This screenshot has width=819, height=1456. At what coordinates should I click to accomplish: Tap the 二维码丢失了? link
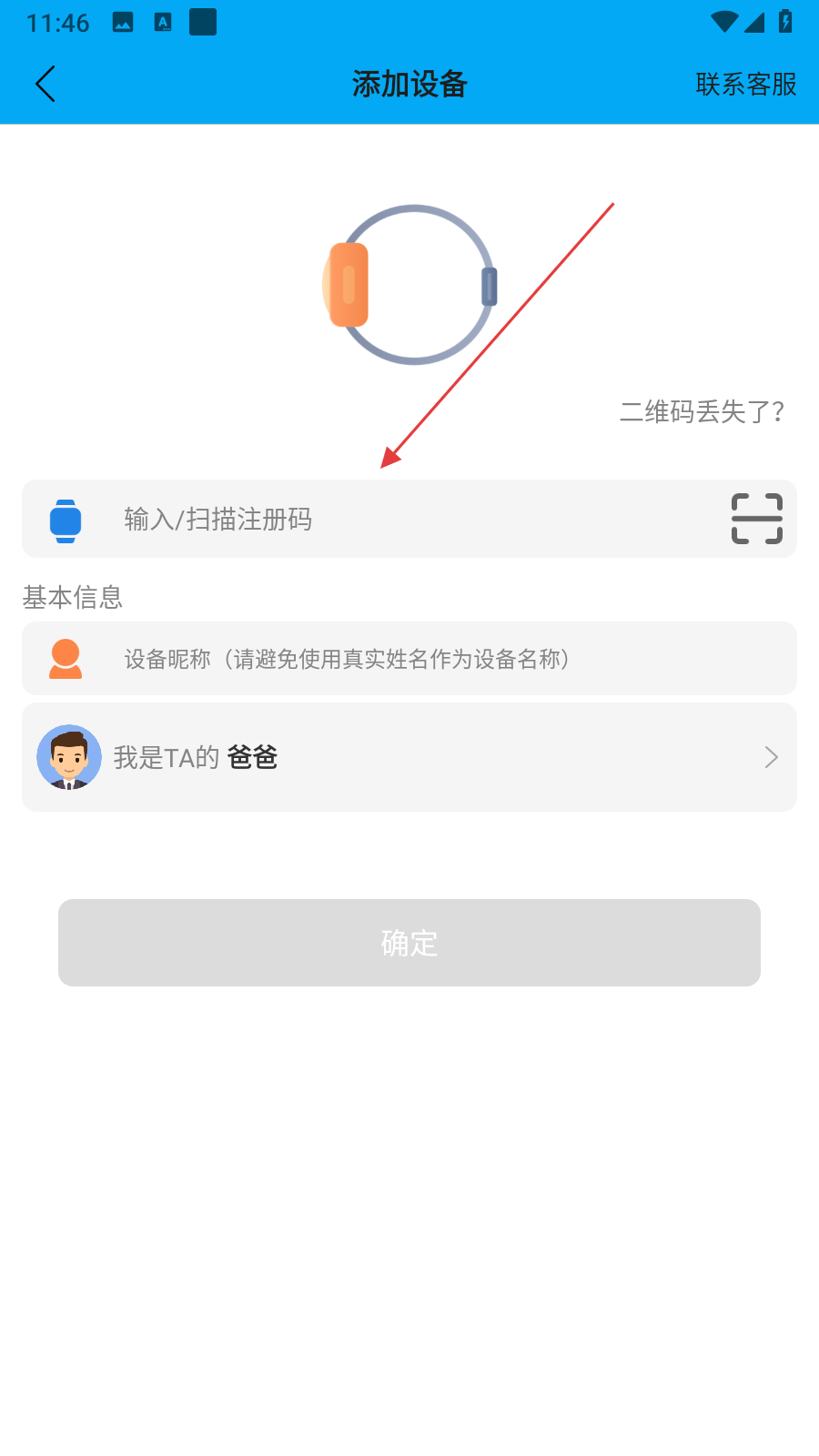coord(702,412)
